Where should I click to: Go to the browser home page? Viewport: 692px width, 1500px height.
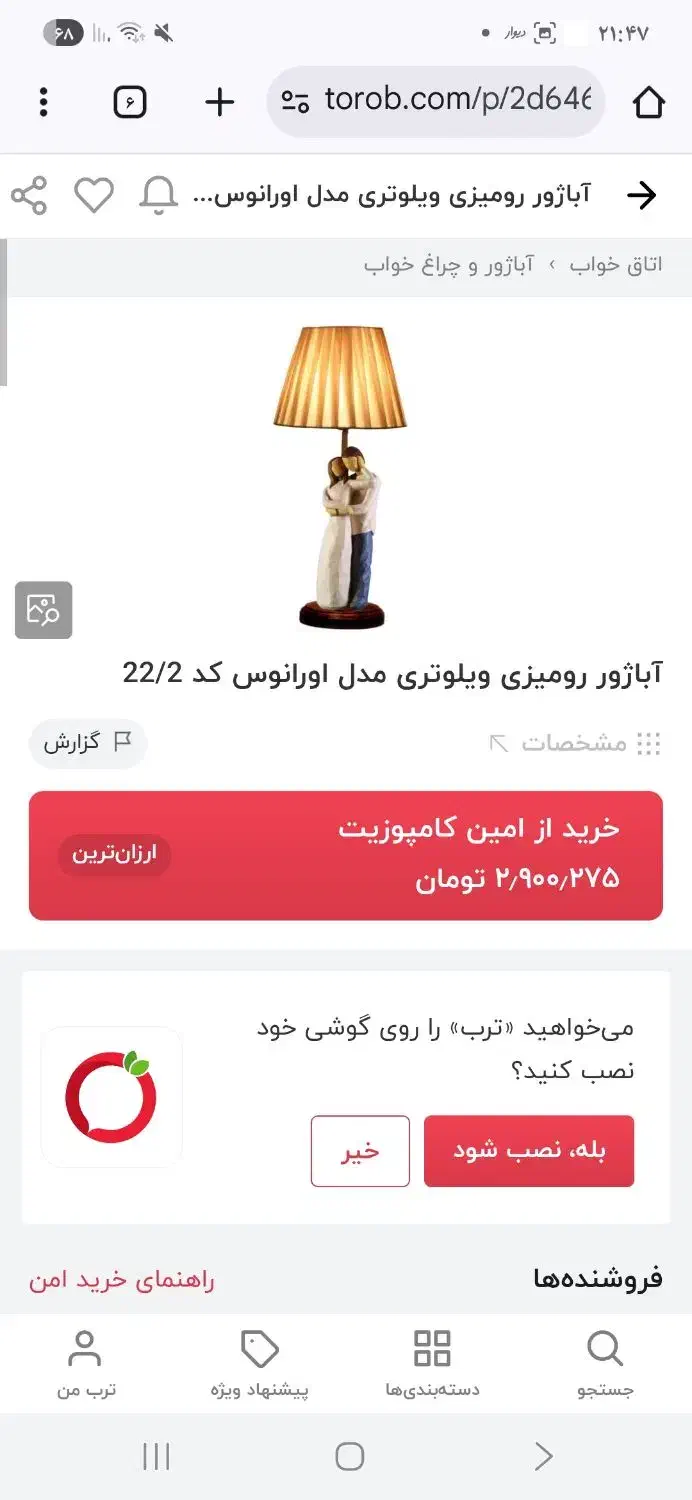(648, 102)
